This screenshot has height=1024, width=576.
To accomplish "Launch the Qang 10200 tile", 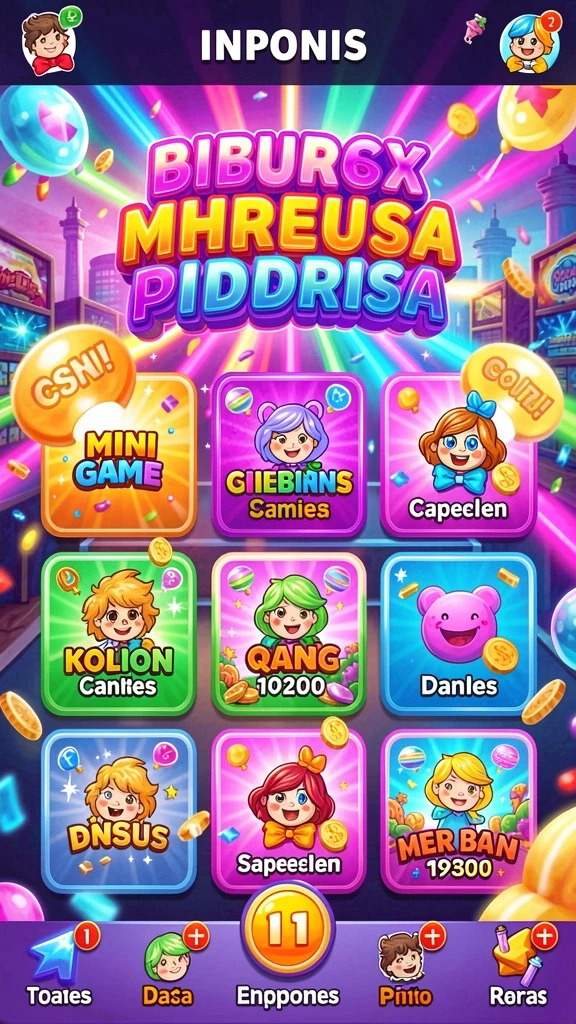I will 289,633.
